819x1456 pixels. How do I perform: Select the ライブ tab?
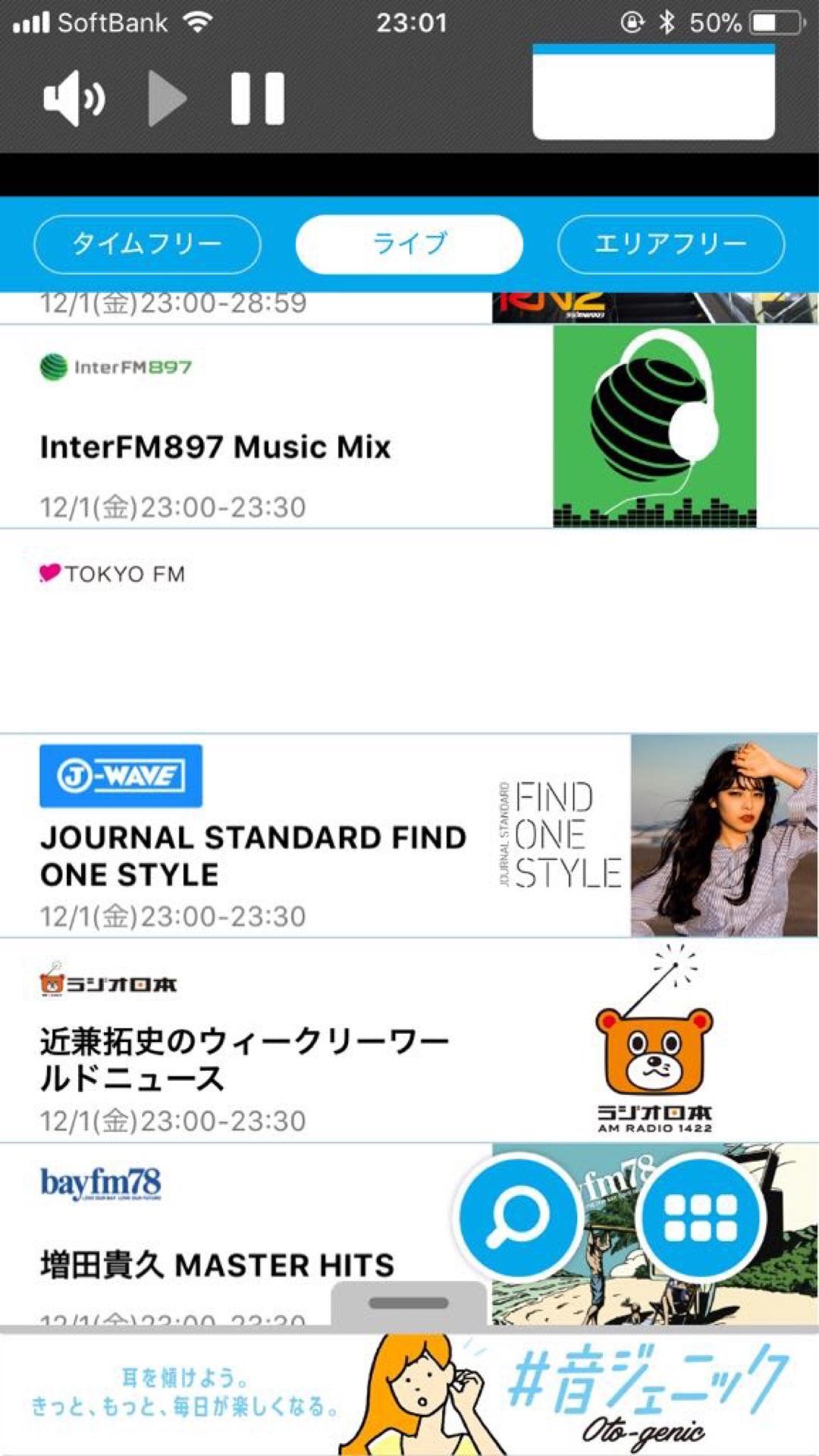(x=409, y=244)
